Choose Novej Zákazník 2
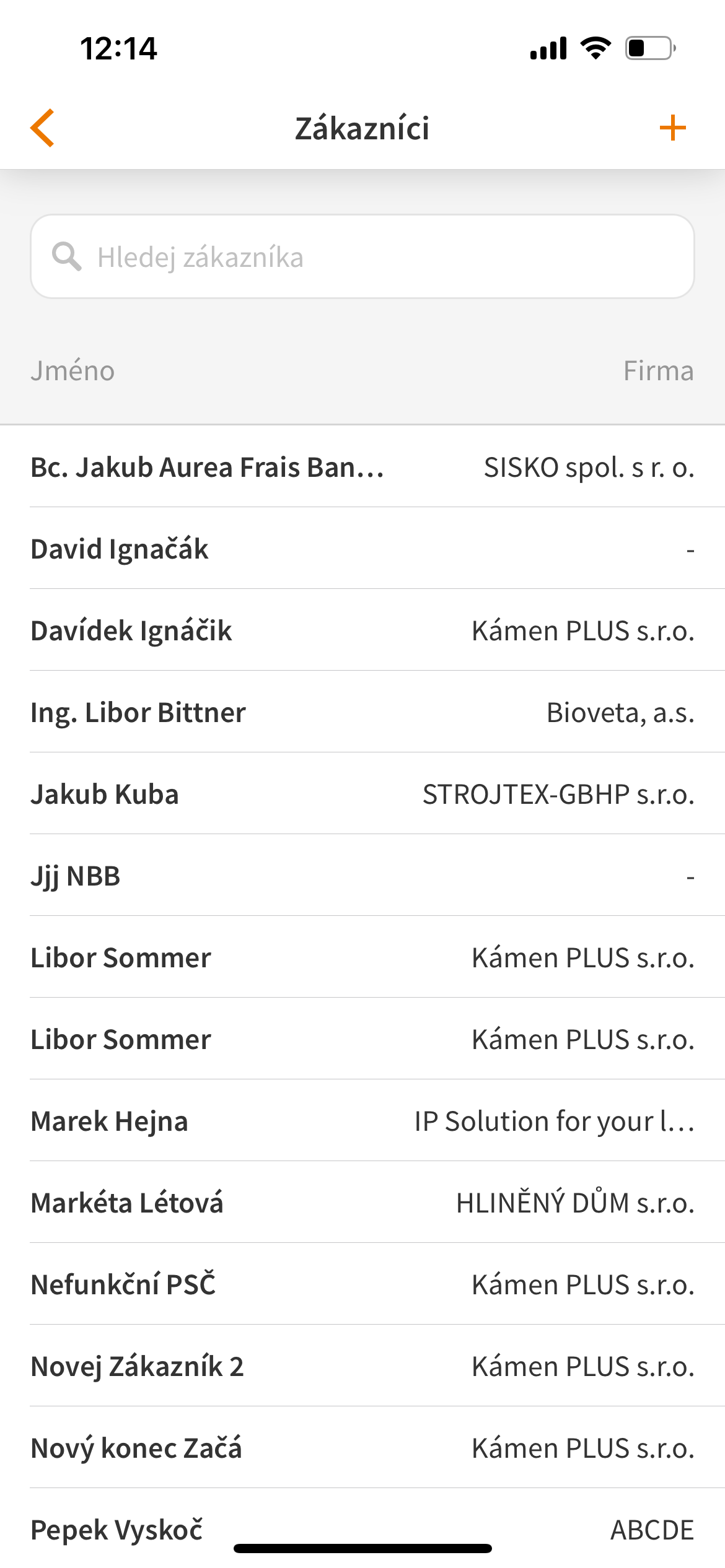This screenshot has height=1568, width=725. click(x=362, y=1366)
